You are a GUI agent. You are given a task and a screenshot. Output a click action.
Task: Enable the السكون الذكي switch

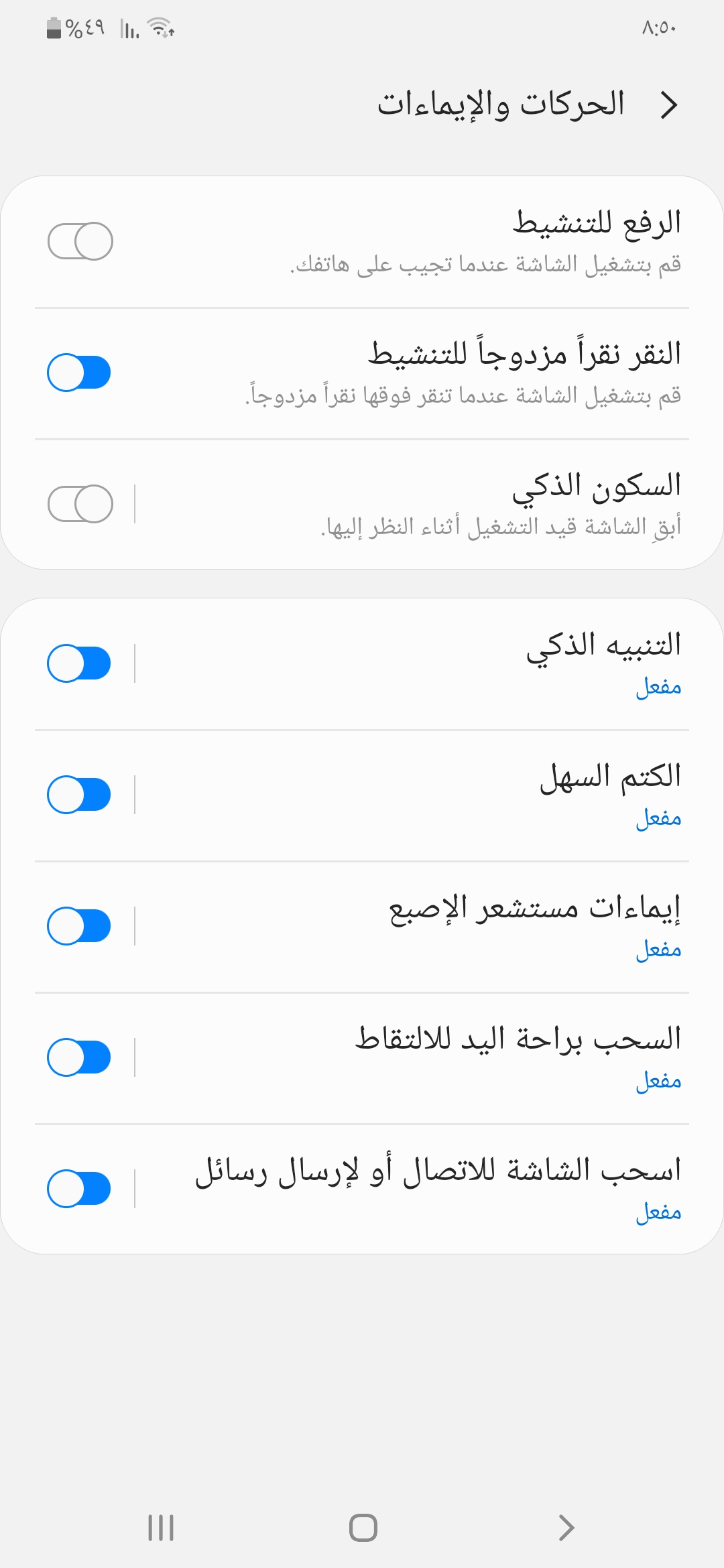80,504
